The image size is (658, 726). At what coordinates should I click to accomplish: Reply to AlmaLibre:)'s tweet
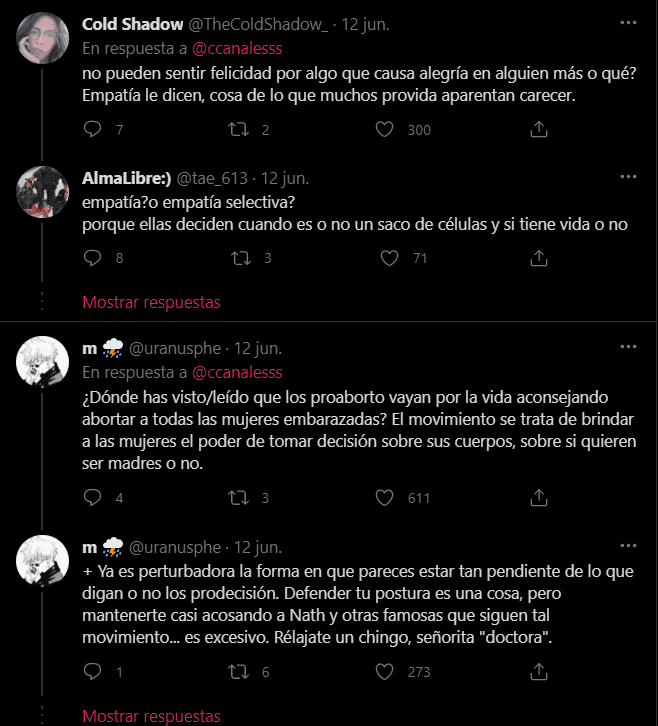pyautogui.click(x=93, y=258)
